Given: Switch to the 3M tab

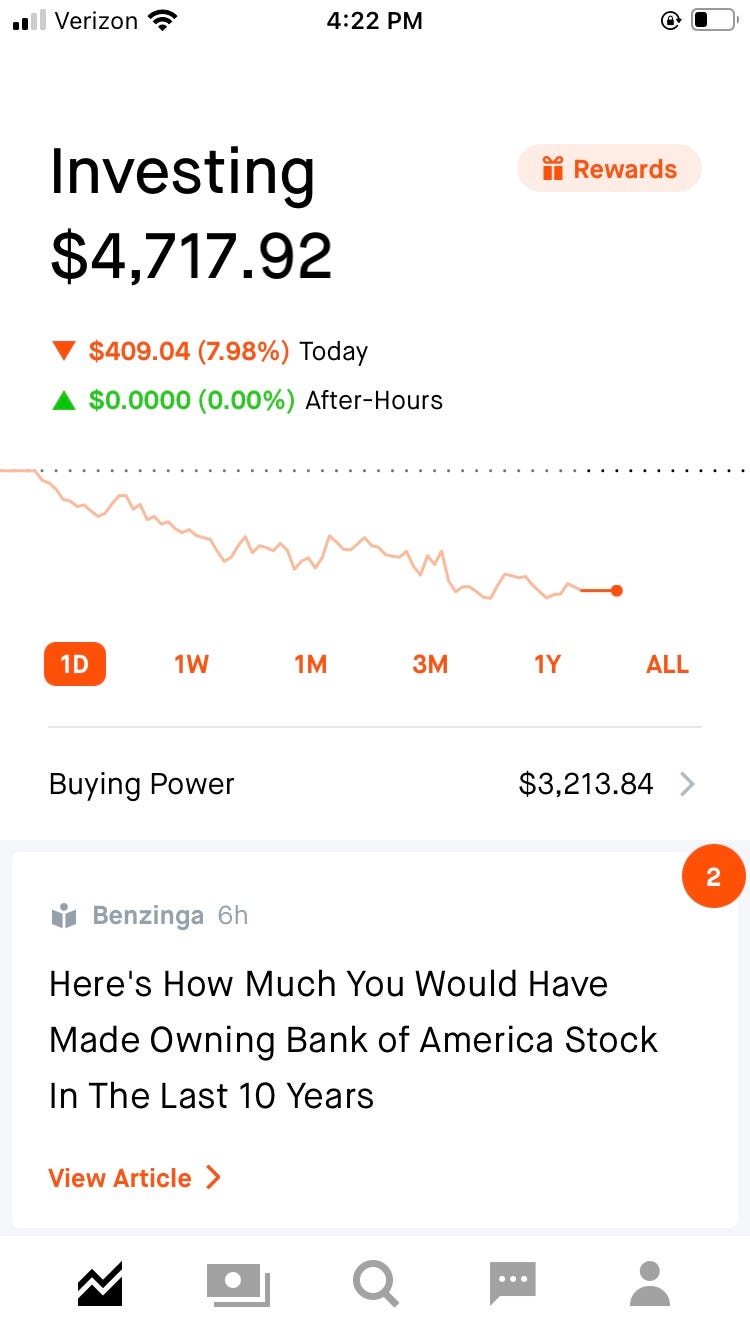Looking at the screenshot, I should 430,664.
